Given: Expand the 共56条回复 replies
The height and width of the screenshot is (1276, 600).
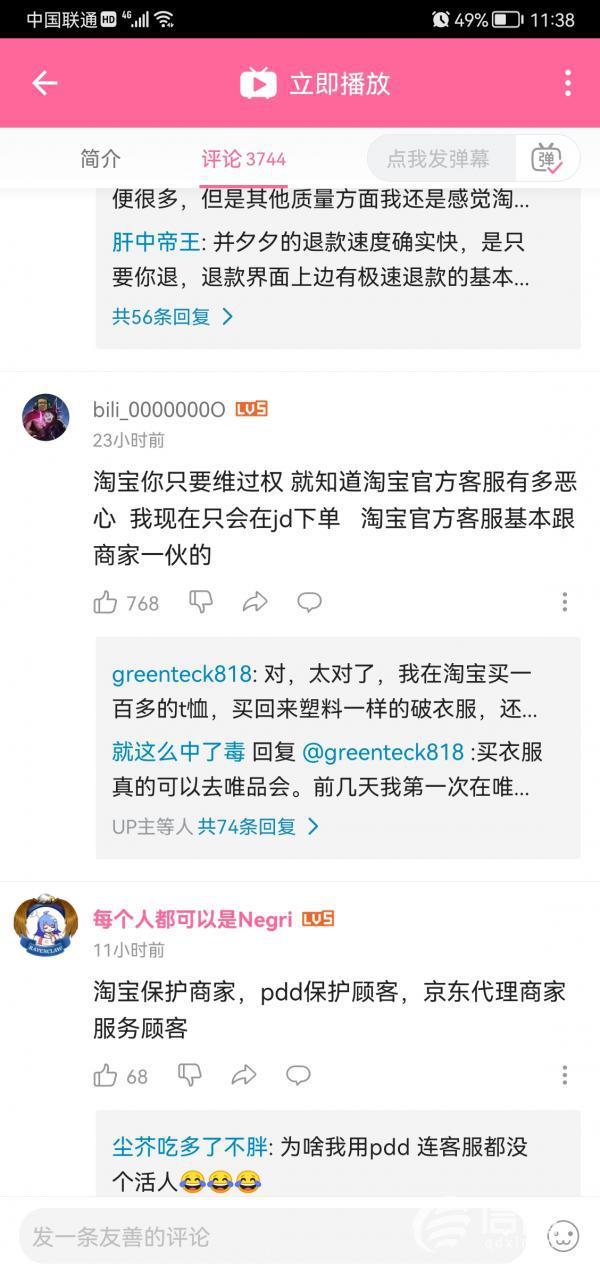Looking at the screenshot, I should [172, 317].
